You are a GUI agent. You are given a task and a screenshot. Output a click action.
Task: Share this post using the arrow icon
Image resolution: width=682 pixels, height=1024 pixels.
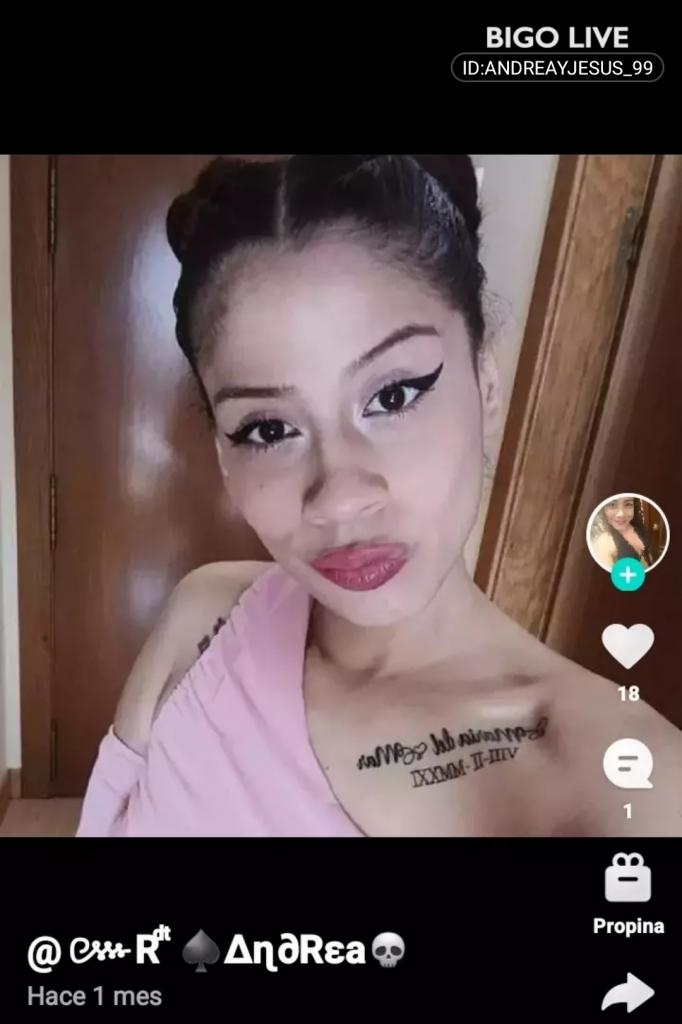click(x=628, y=993)
